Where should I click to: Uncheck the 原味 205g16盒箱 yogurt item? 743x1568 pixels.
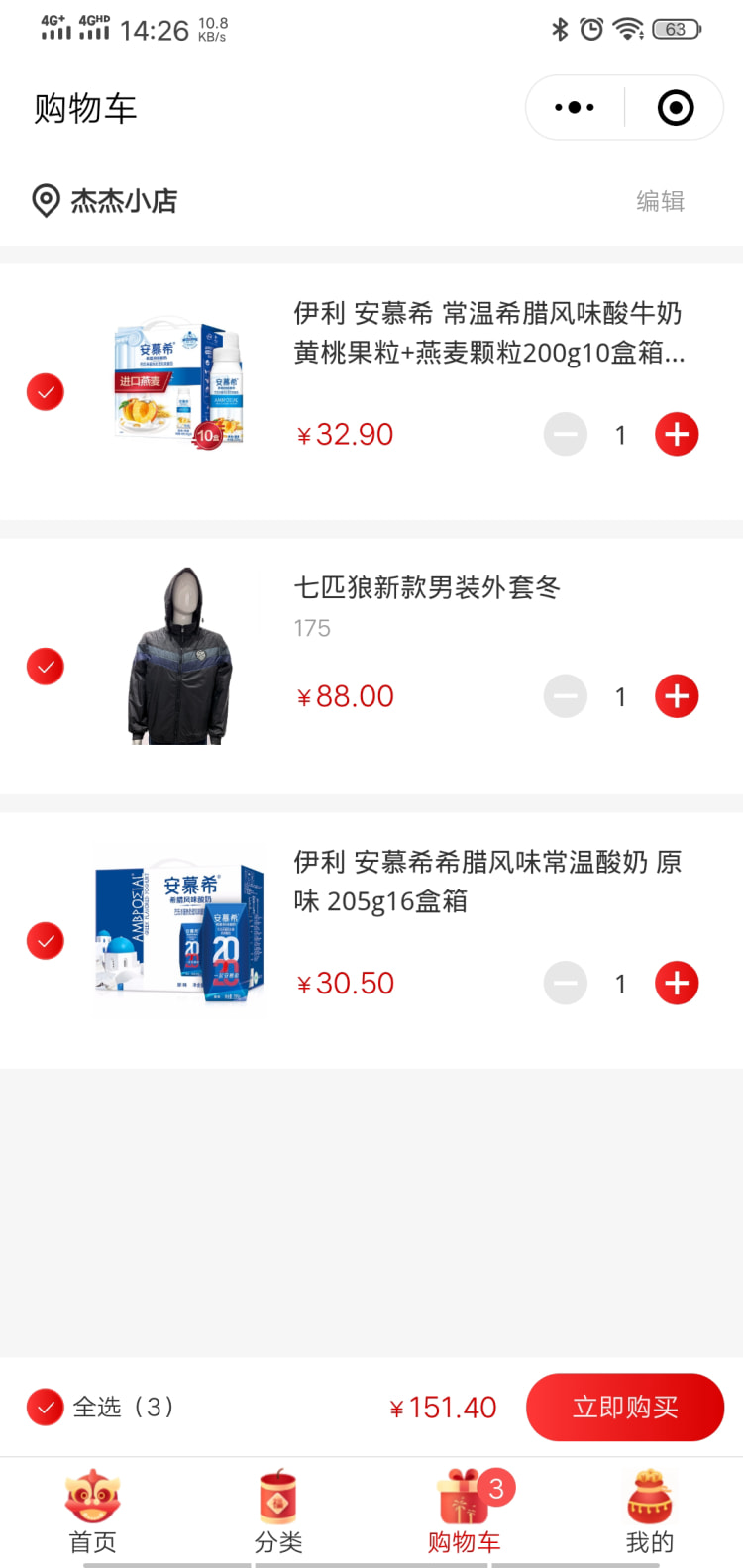click(x=46, y=941)
